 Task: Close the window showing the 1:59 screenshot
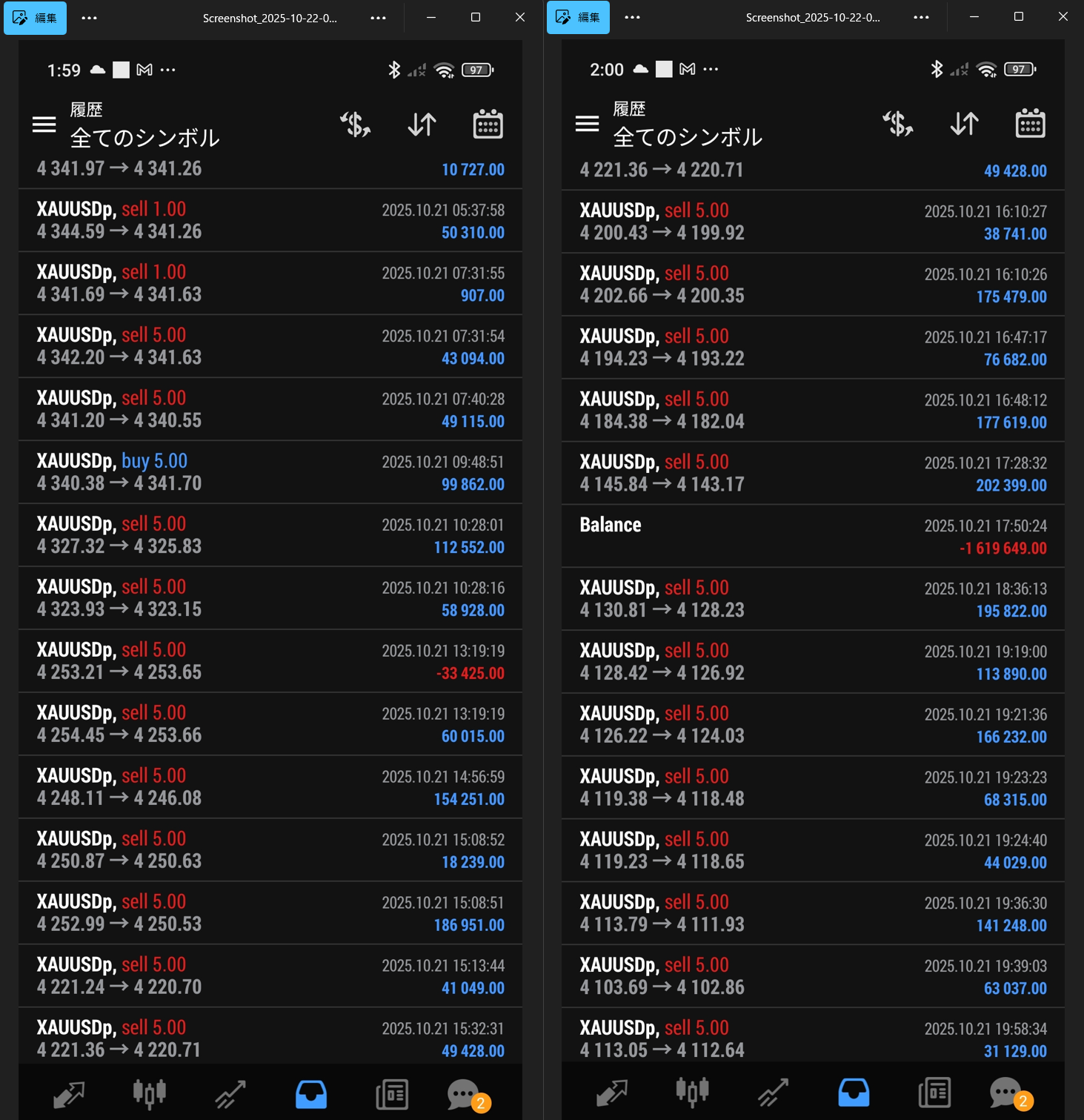[x=520, y=17]
